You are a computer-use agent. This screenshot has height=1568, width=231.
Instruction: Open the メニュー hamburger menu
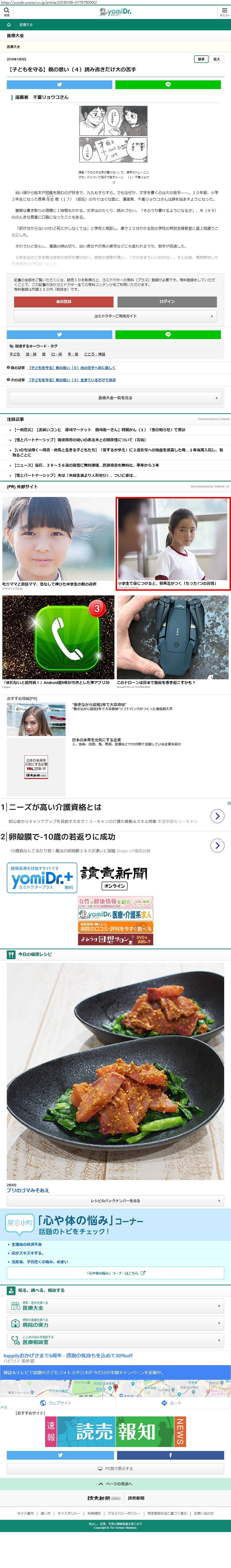pos(224,12)
